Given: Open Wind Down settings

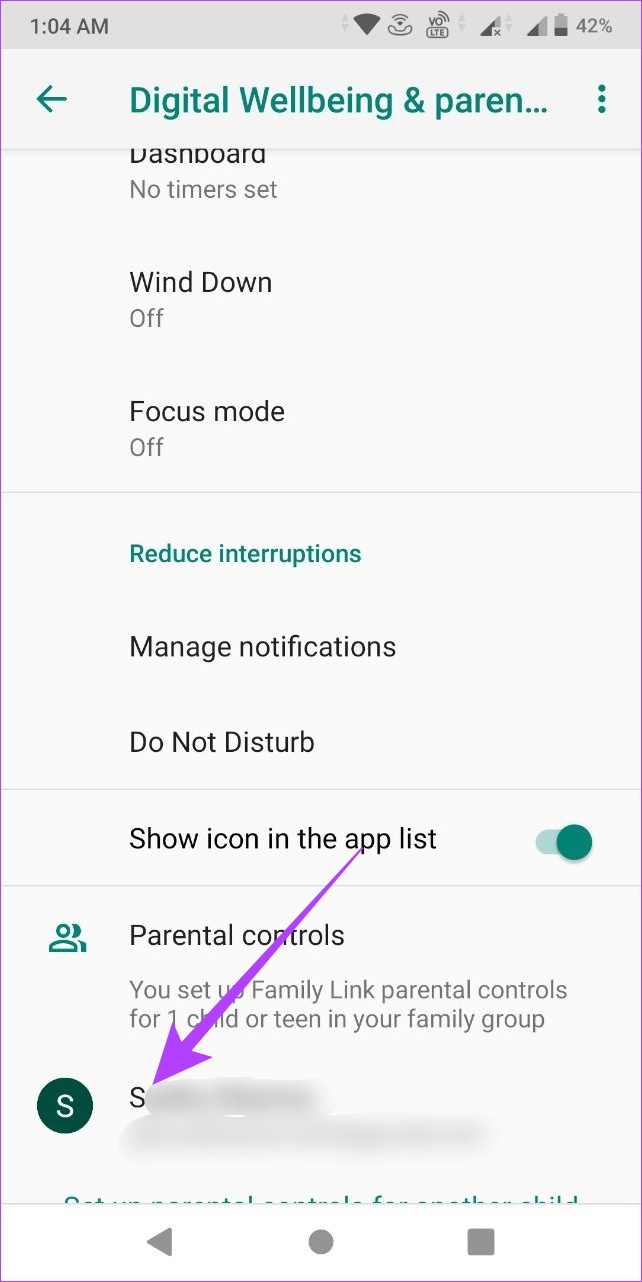Looking at the screenshot, I should (321, 299).
